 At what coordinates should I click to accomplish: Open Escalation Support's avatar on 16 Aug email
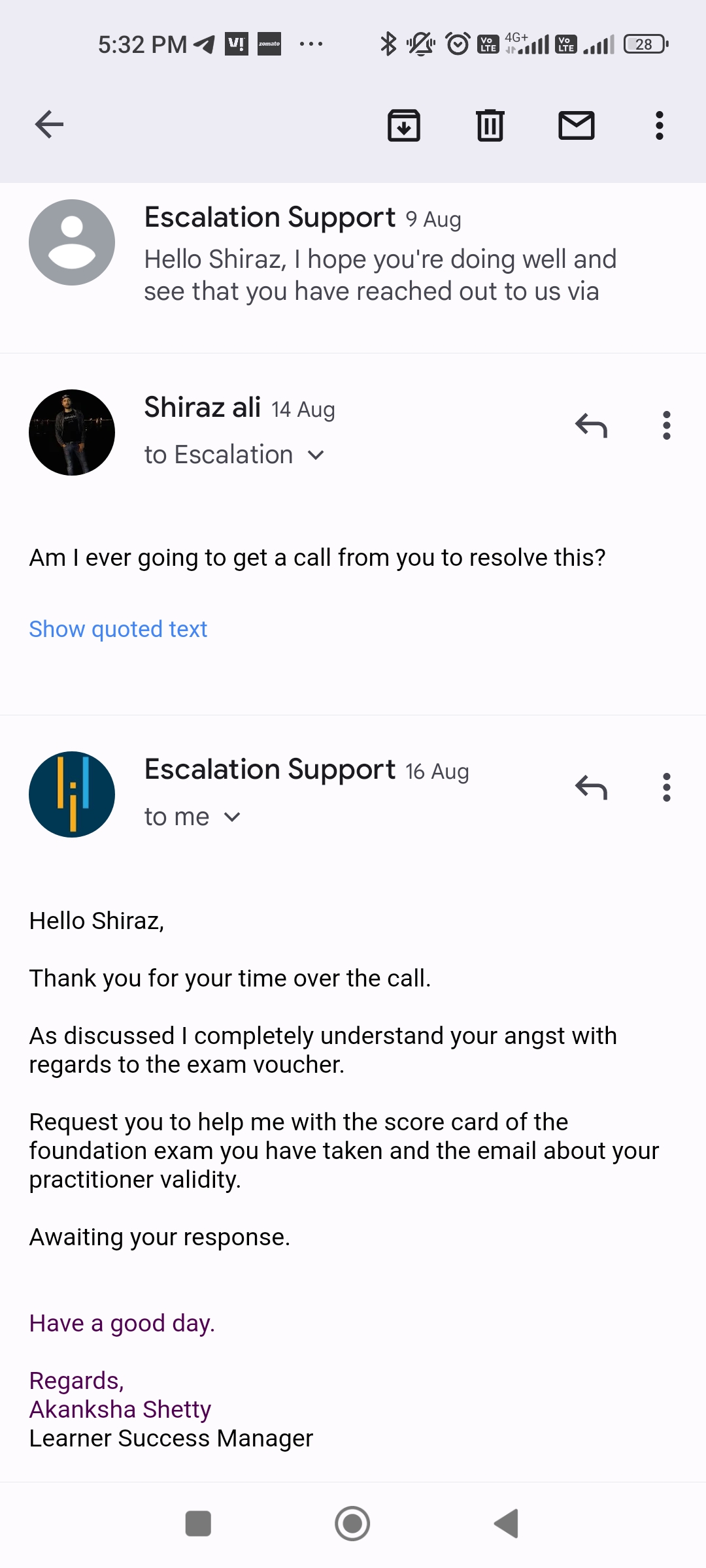[x=72, y=794]
